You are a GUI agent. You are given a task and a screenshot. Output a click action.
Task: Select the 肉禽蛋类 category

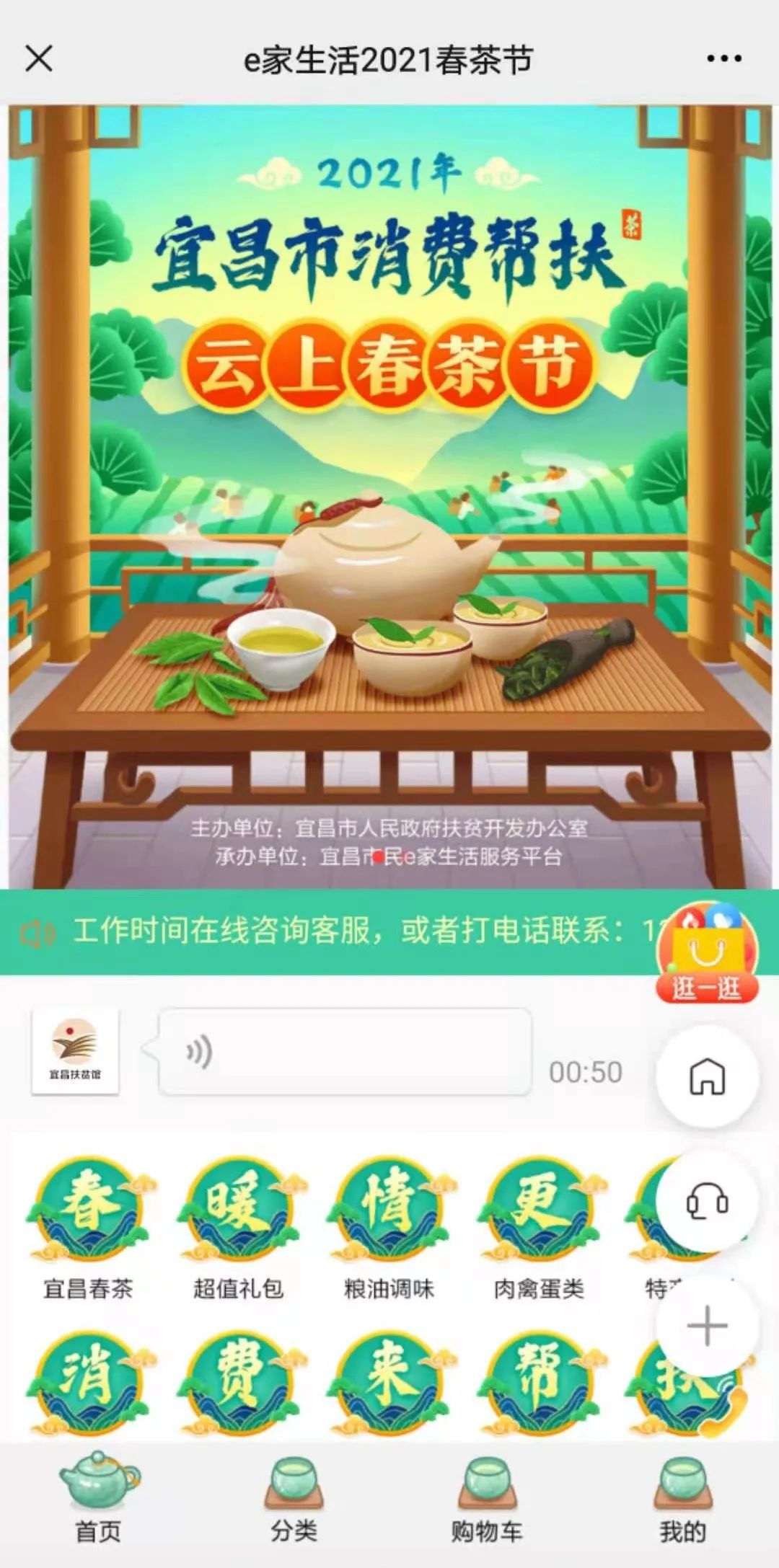tap(539, 1226)
